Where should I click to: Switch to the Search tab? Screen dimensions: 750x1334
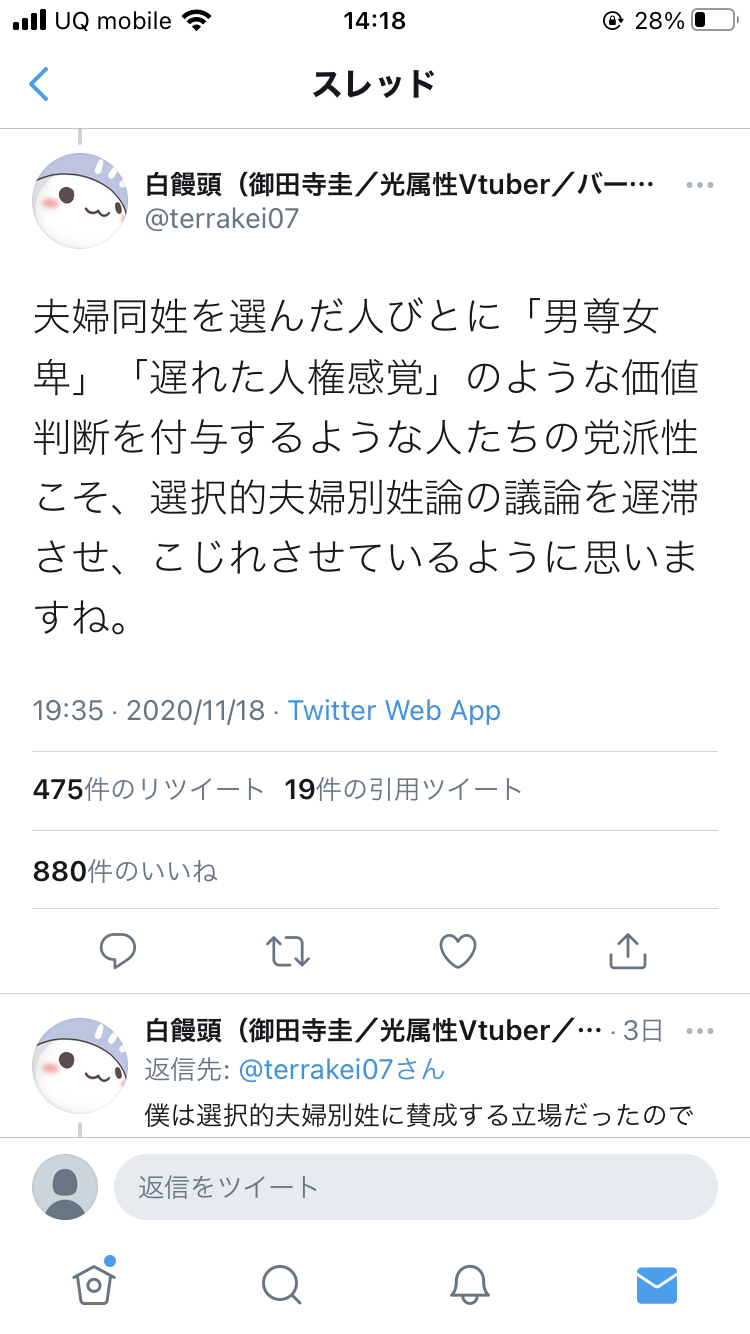tap(281, 1284)
